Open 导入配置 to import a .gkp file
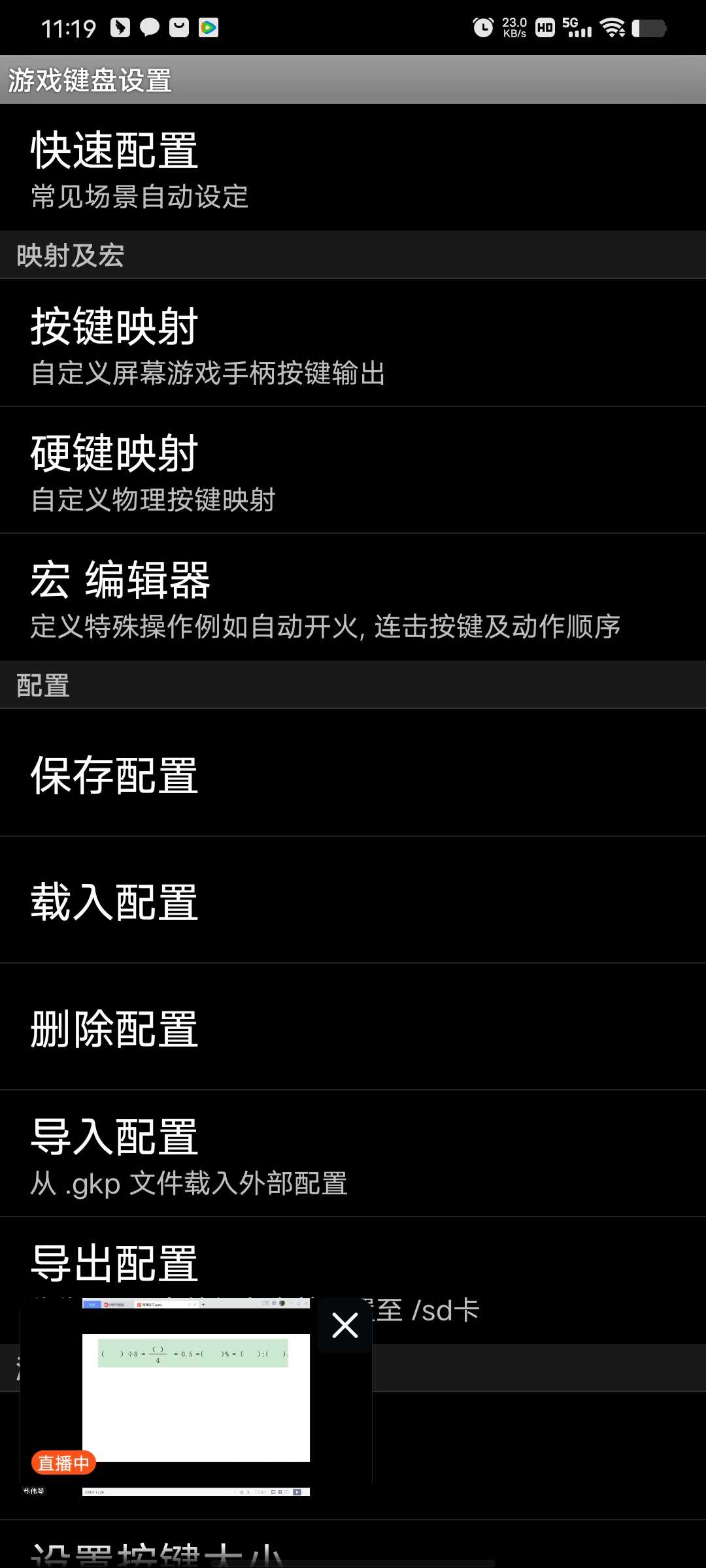The width and height of the screenshot is (706, 1568). pyautogui.click(x=353, y=1154)
